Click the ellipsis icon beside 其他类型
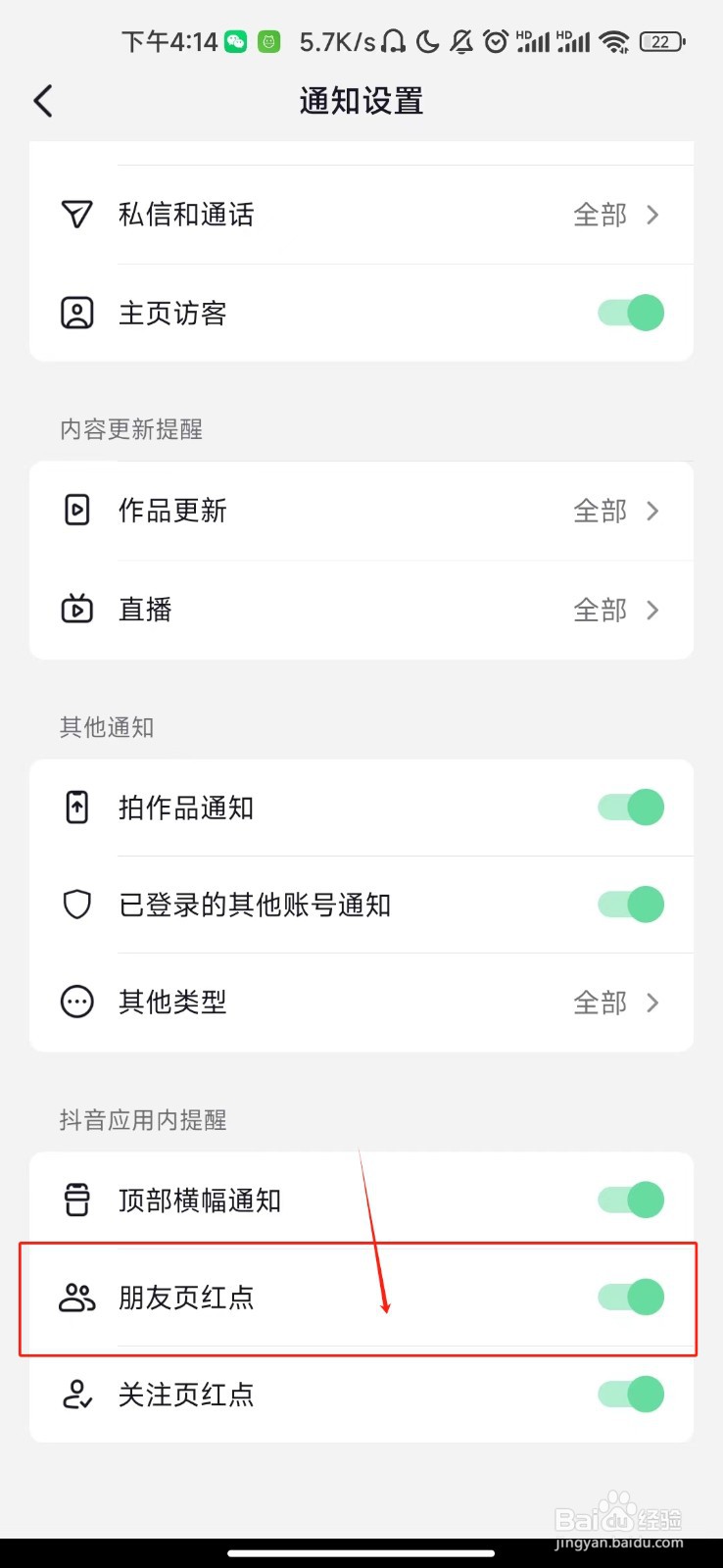The height and width of the screenshot is (1568, 723). click(77, 1002)
